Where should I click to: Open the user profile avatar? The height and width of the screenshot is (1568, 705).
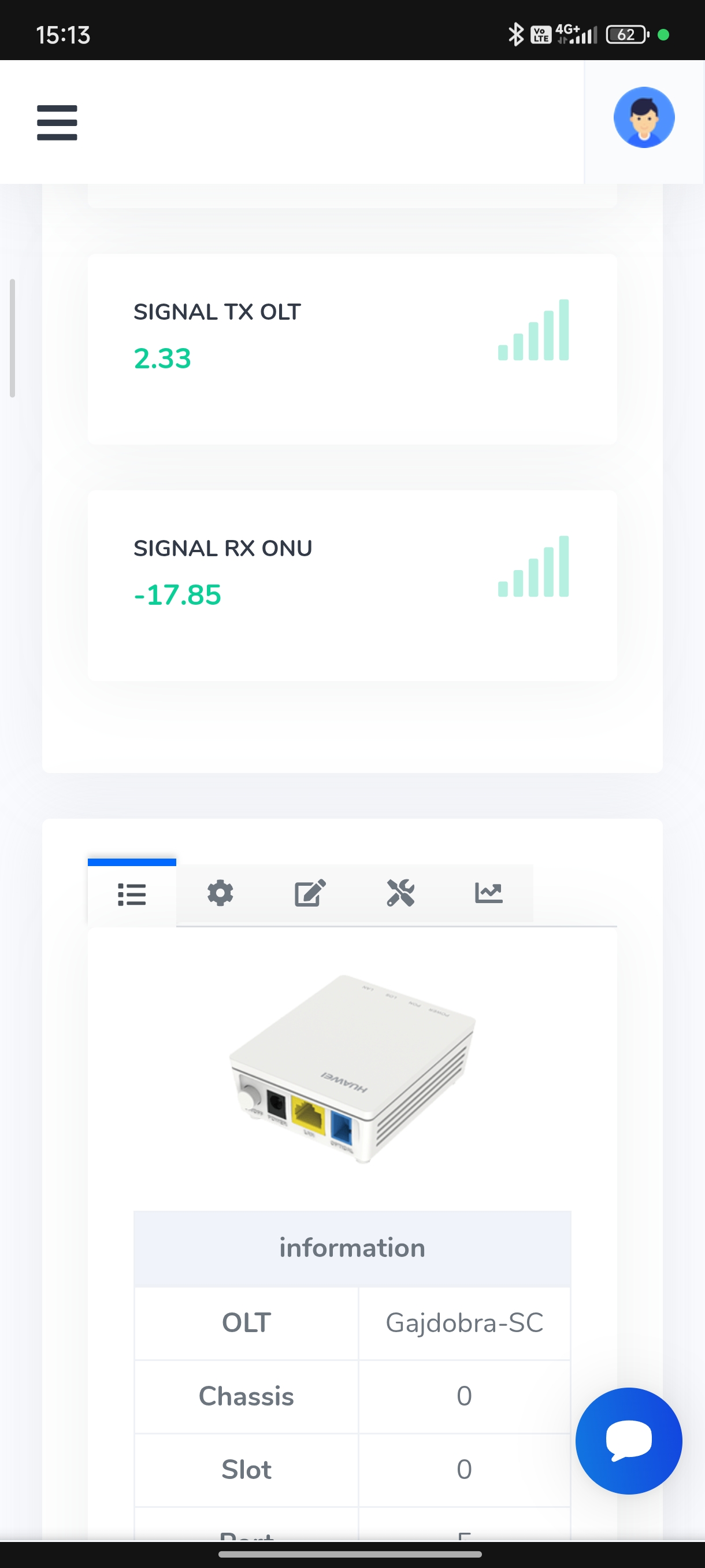(x=644, y=117)
